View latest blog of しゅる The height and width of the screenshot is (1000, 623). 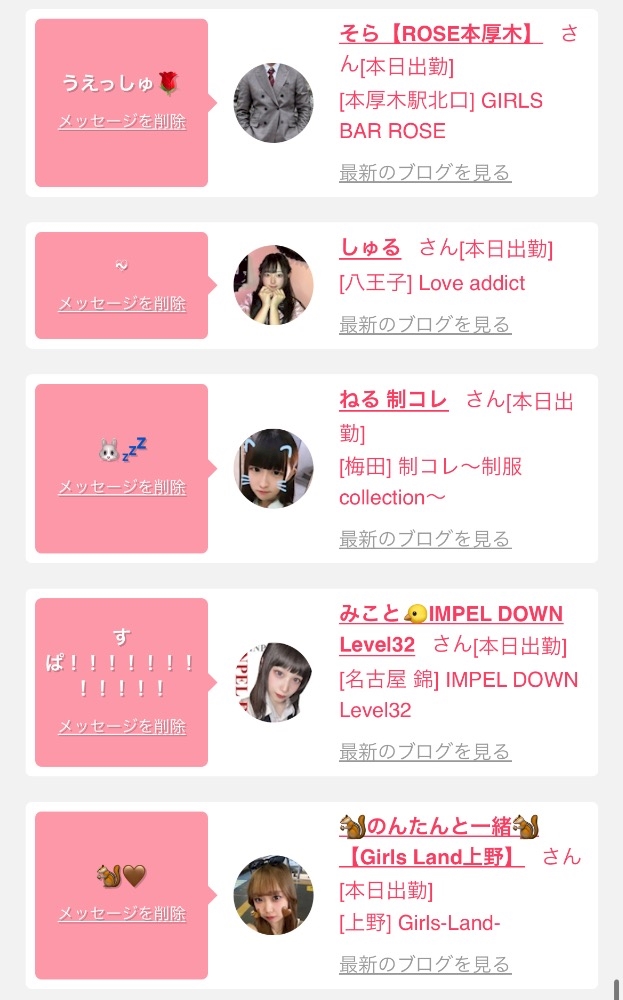[425, 324]
